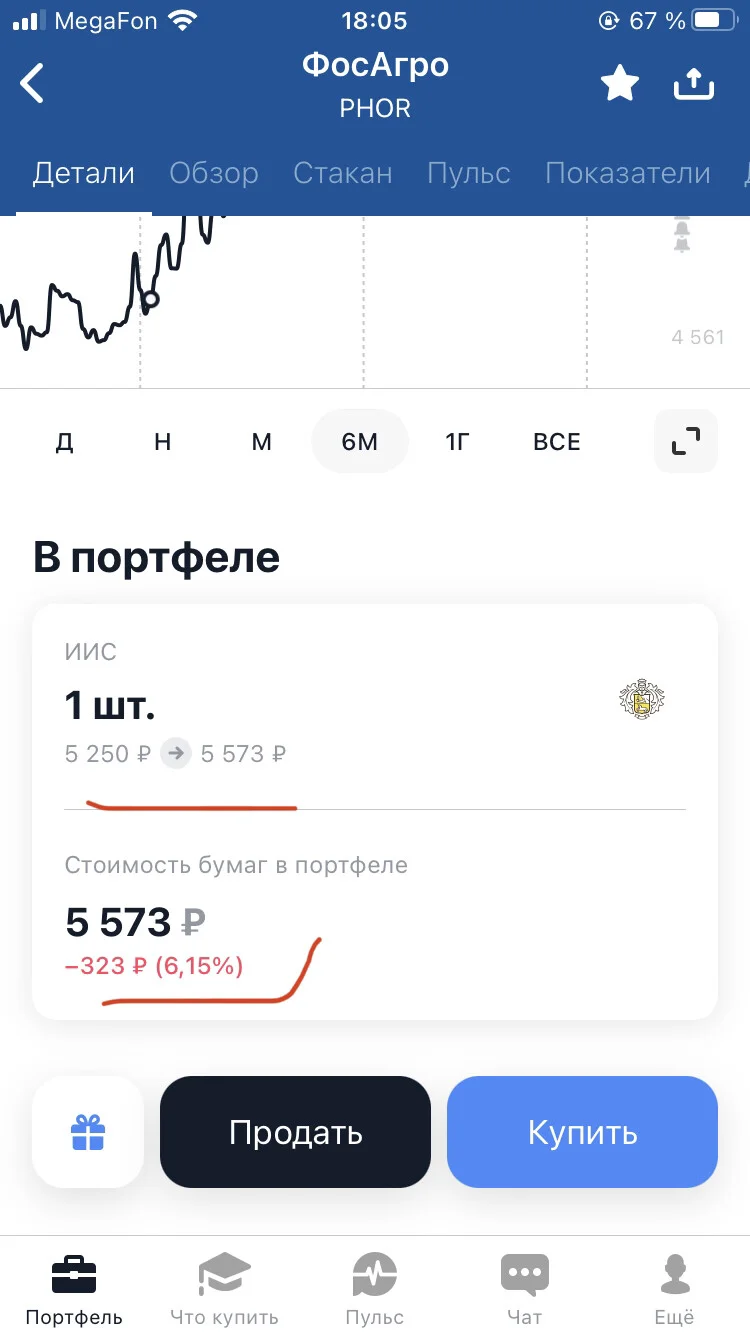Select the Детали tab
This screenshot has width=750, height=1334.
click(x=84, y=173)
